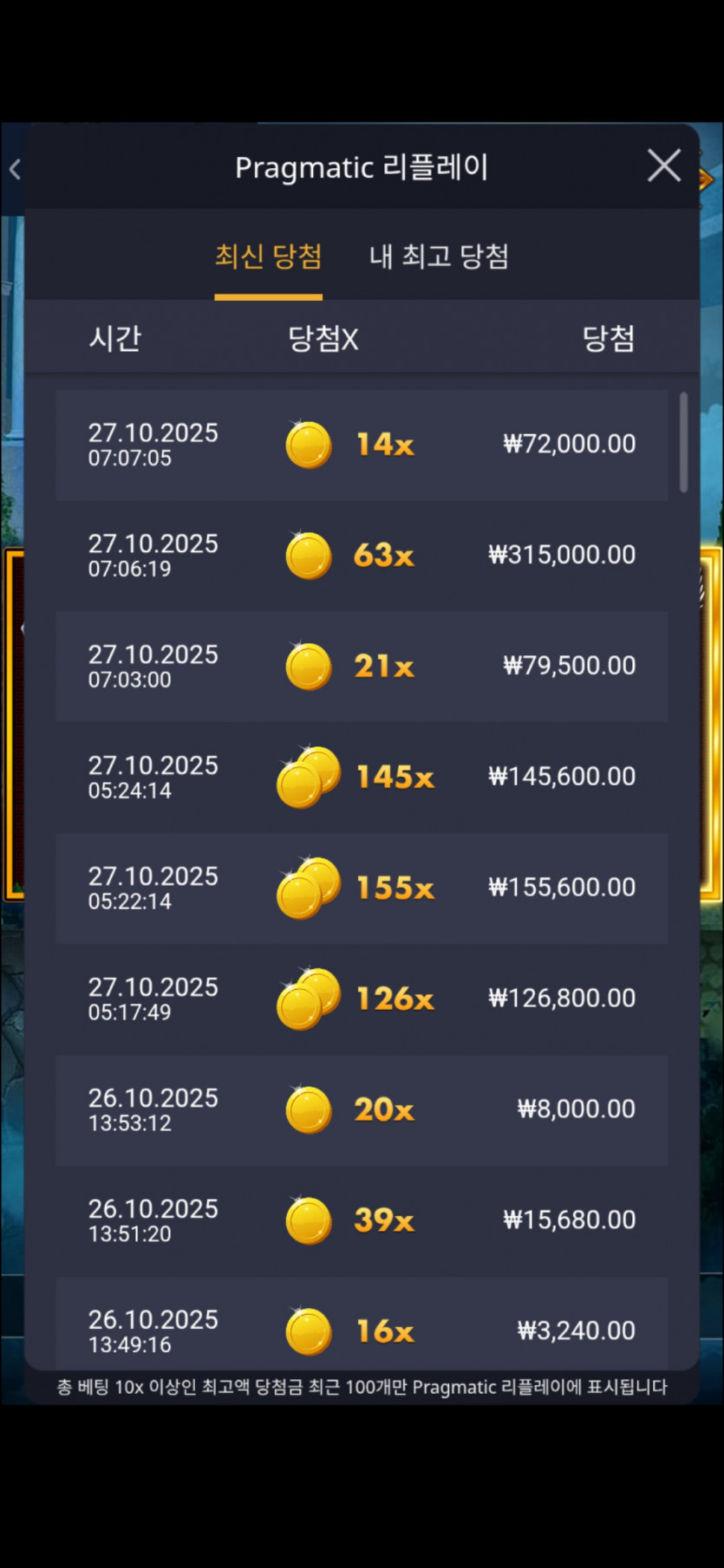724x1568 pixels.
Task: Select the 최신 당첨 tab
Action: click(269, 257)
